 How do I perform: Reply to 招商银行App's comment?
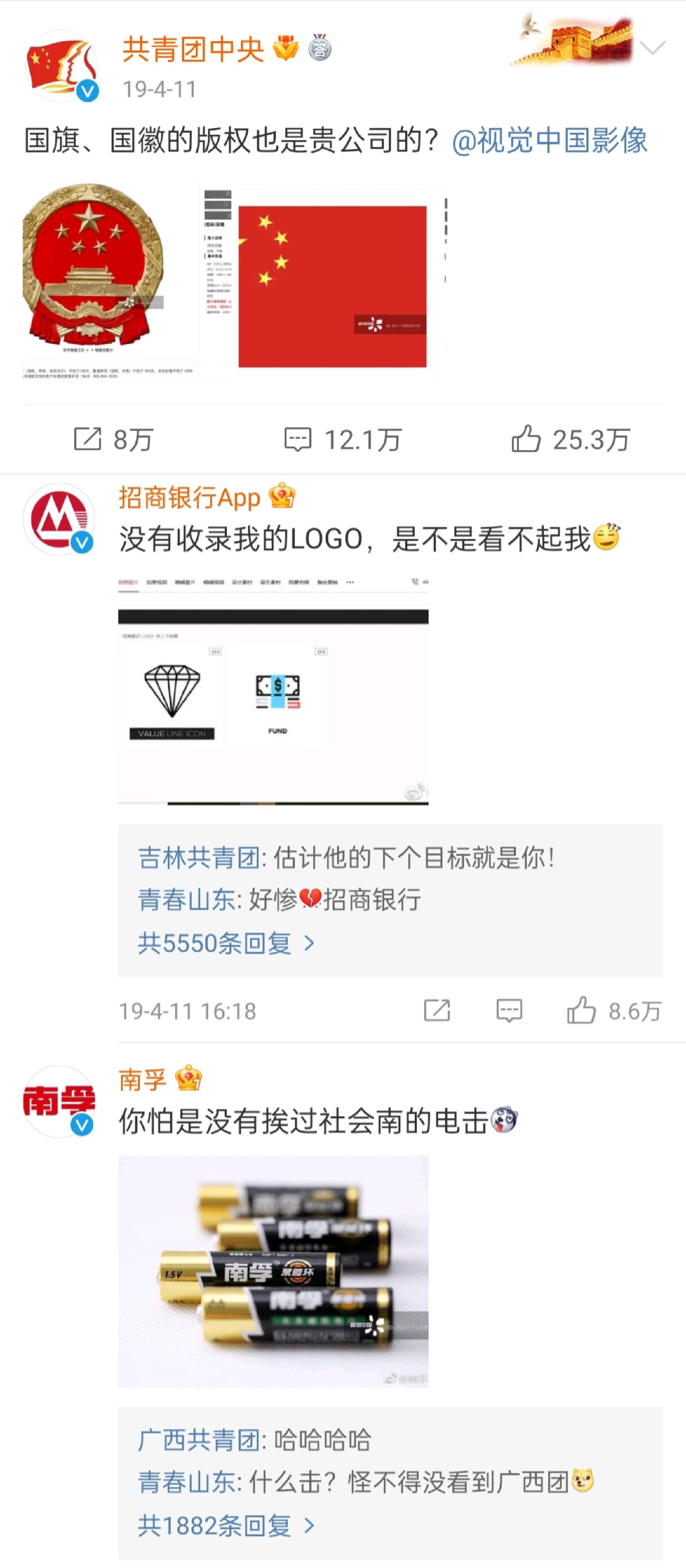click(509, 1010)
